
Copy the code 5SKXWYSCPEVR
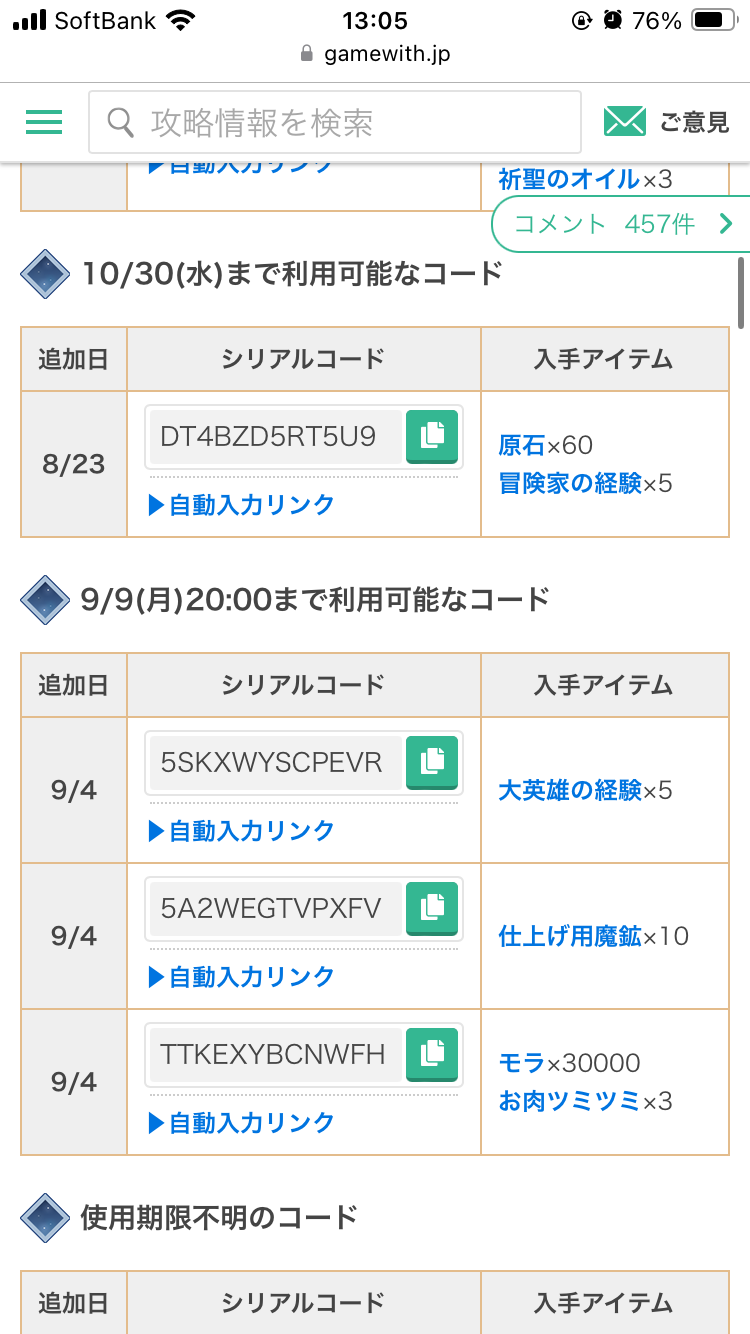(432, 763)
